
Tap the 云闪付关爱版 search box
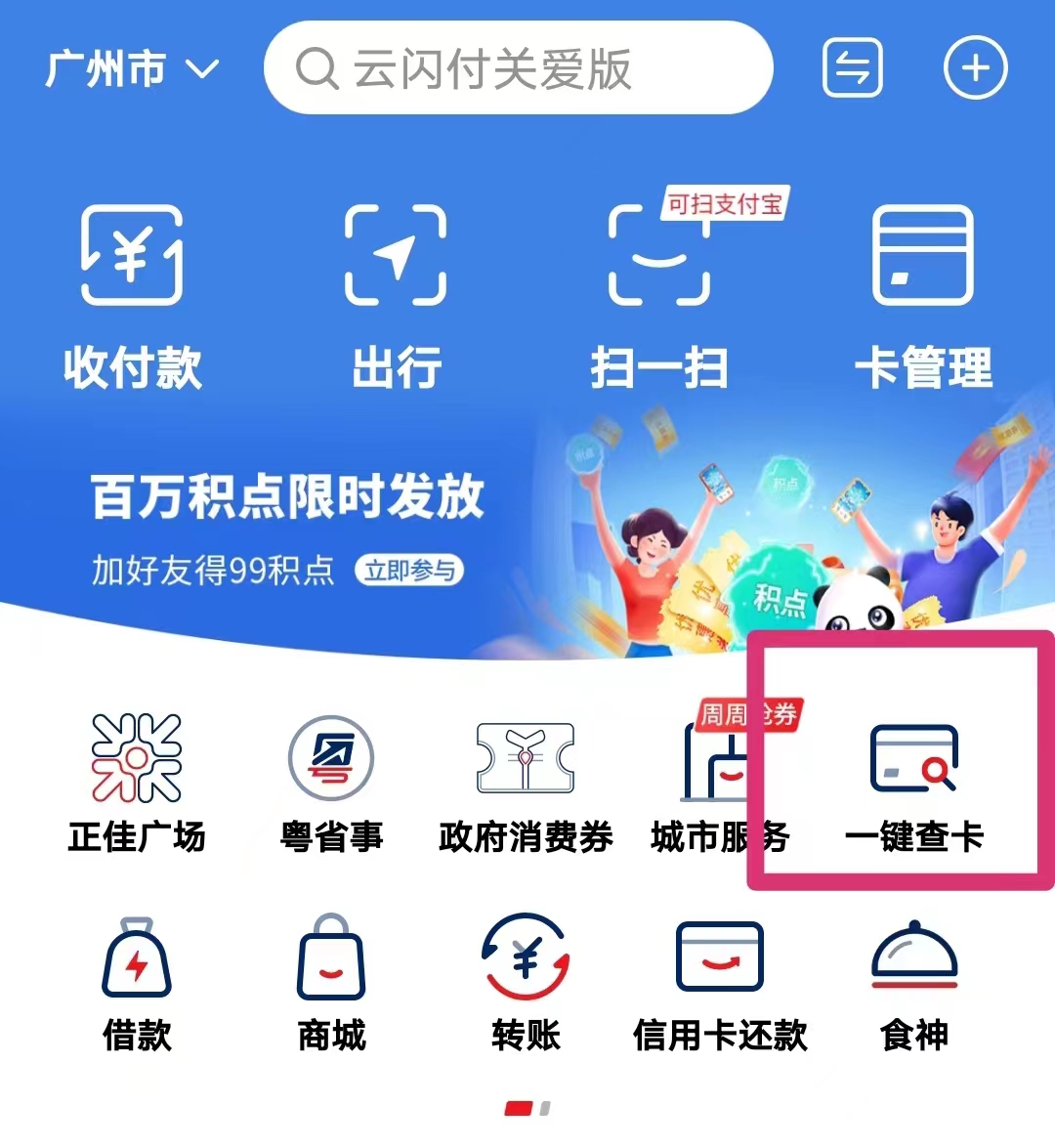click(518, 69)
